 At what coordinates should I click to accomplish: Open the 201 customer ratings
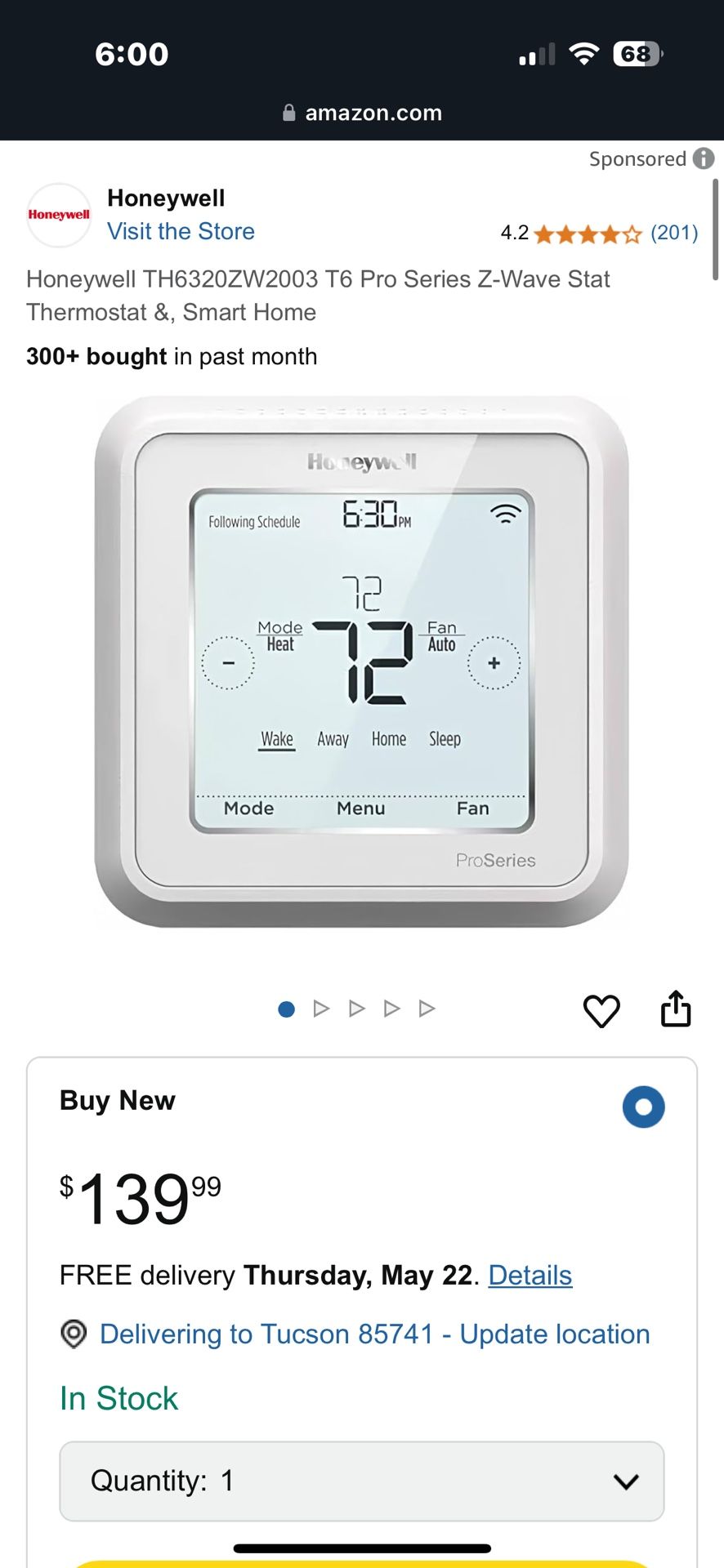[674, 233]
